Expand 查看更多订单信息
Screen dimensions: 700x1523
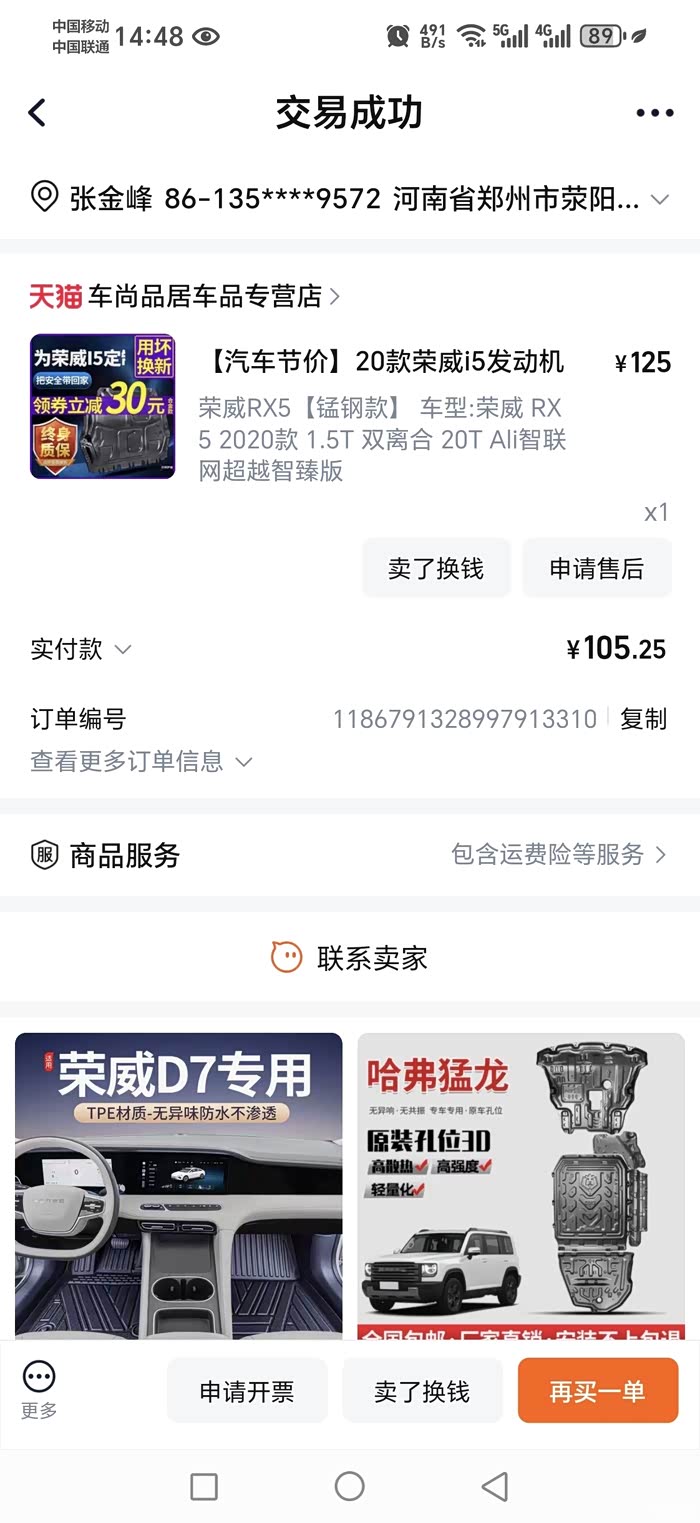(140, 762)
